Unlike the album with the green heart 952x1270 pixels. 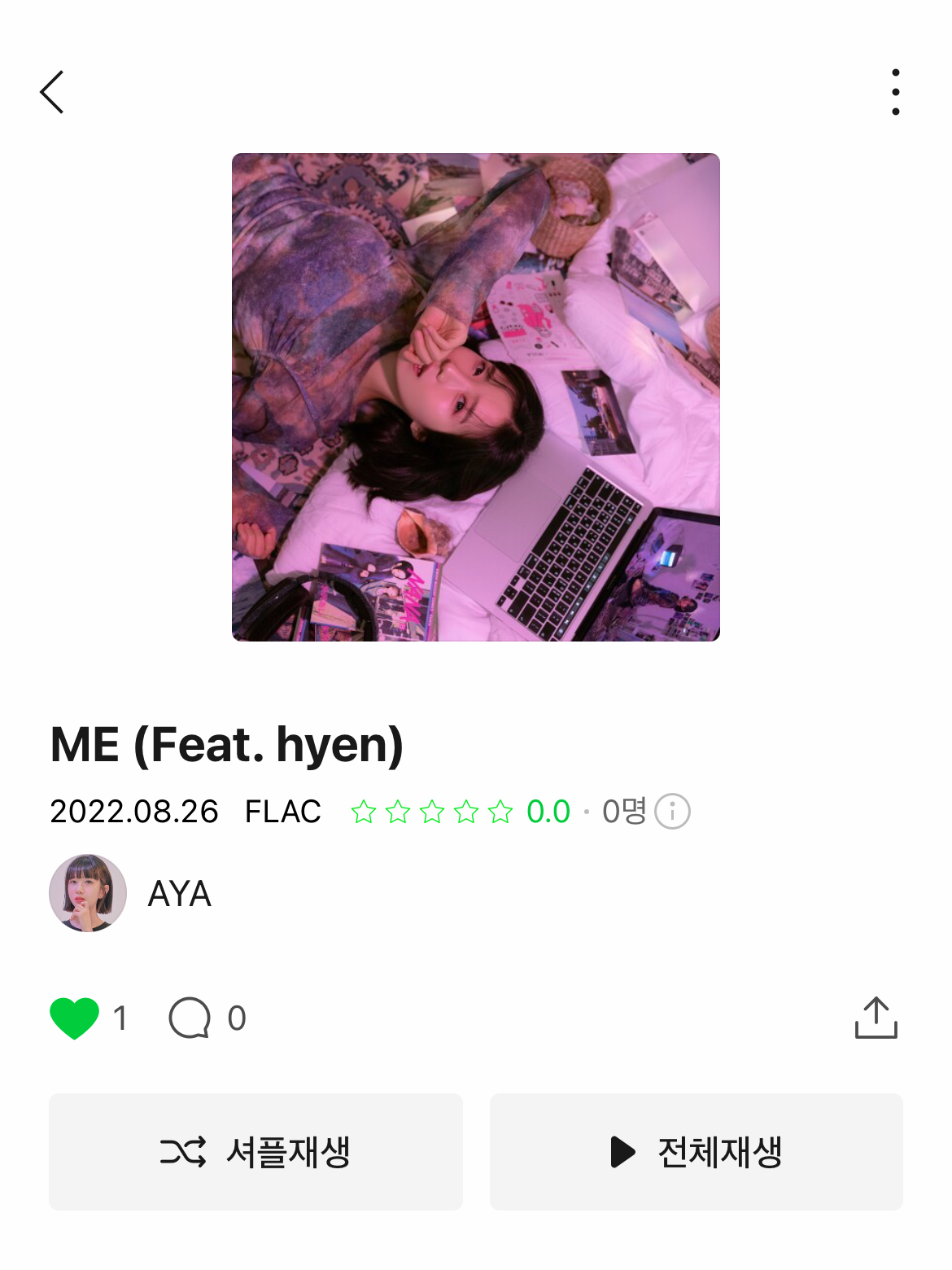(75, 1018)
